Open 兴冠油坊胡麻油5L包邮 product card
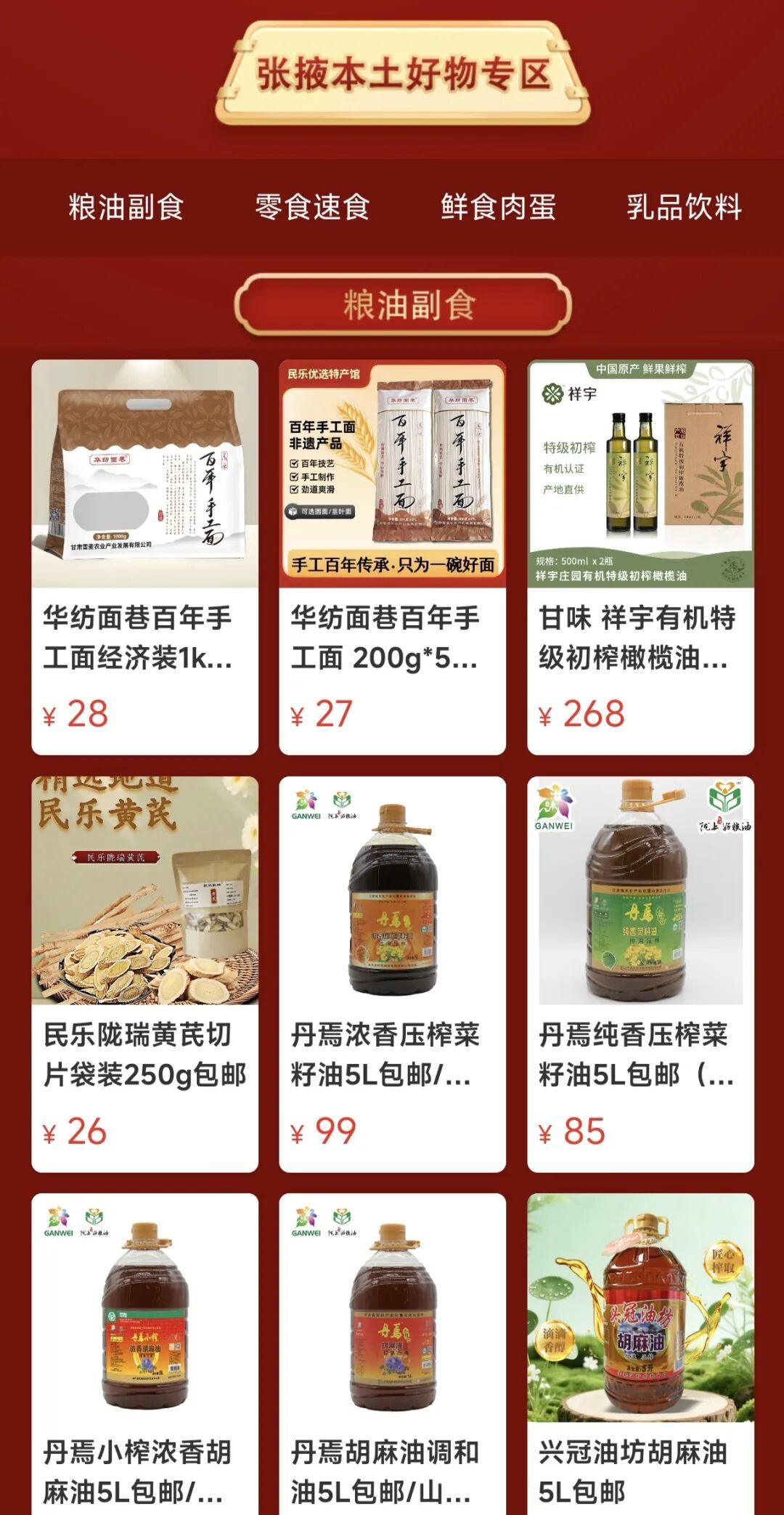Viewport: 784px width, 1515px height. [640, 1351]
